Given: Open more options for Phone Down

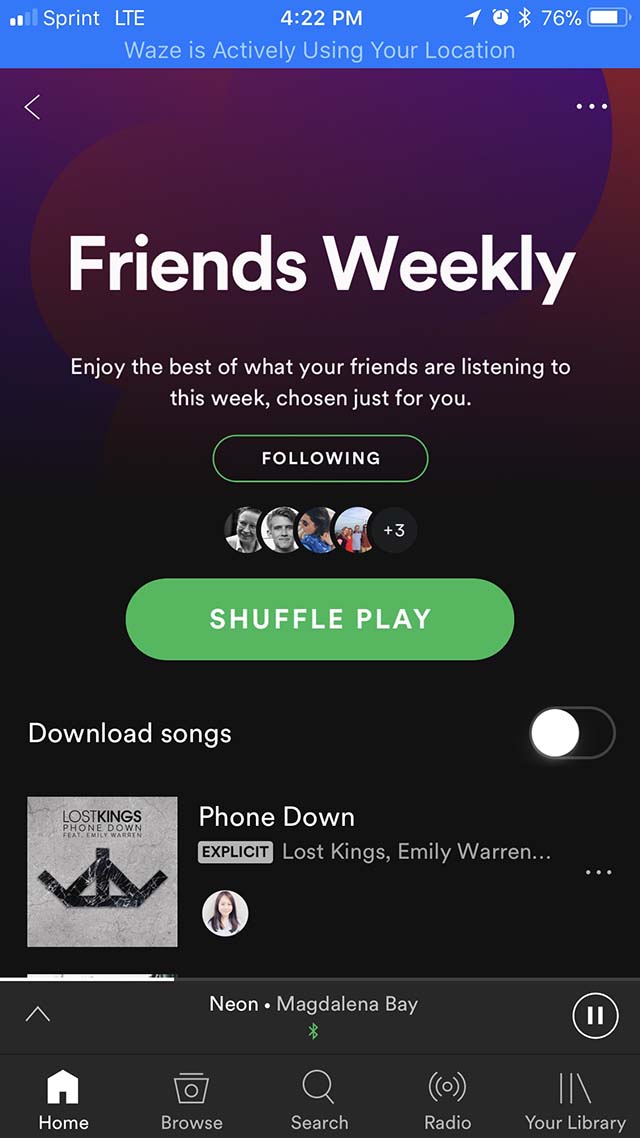Looking at the screenshot, I should (598, 872).
